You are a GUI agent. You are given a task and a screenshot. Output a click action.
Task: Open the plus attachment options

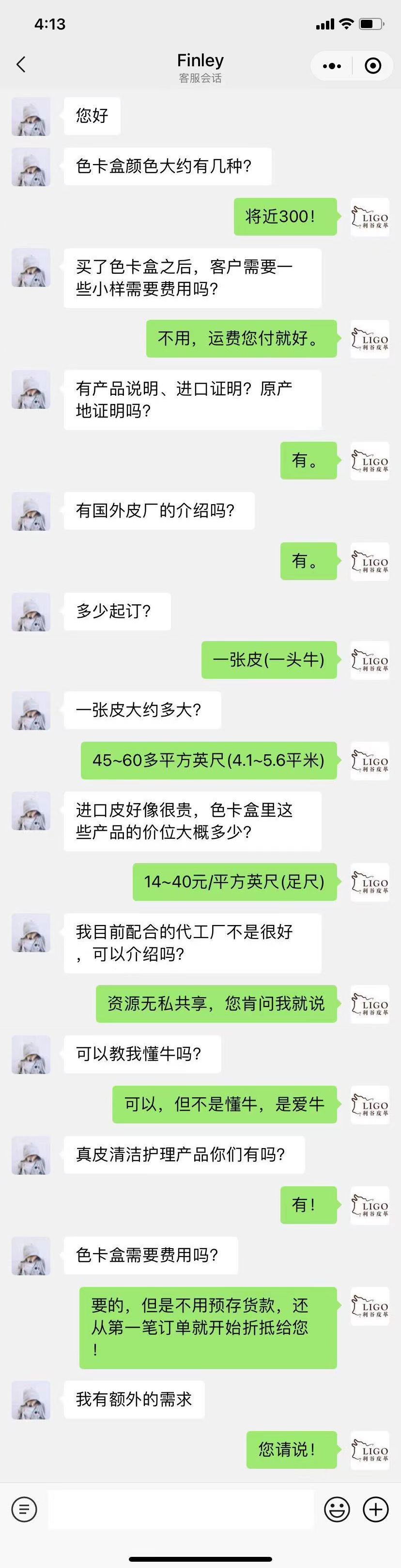click(376, 1509)
